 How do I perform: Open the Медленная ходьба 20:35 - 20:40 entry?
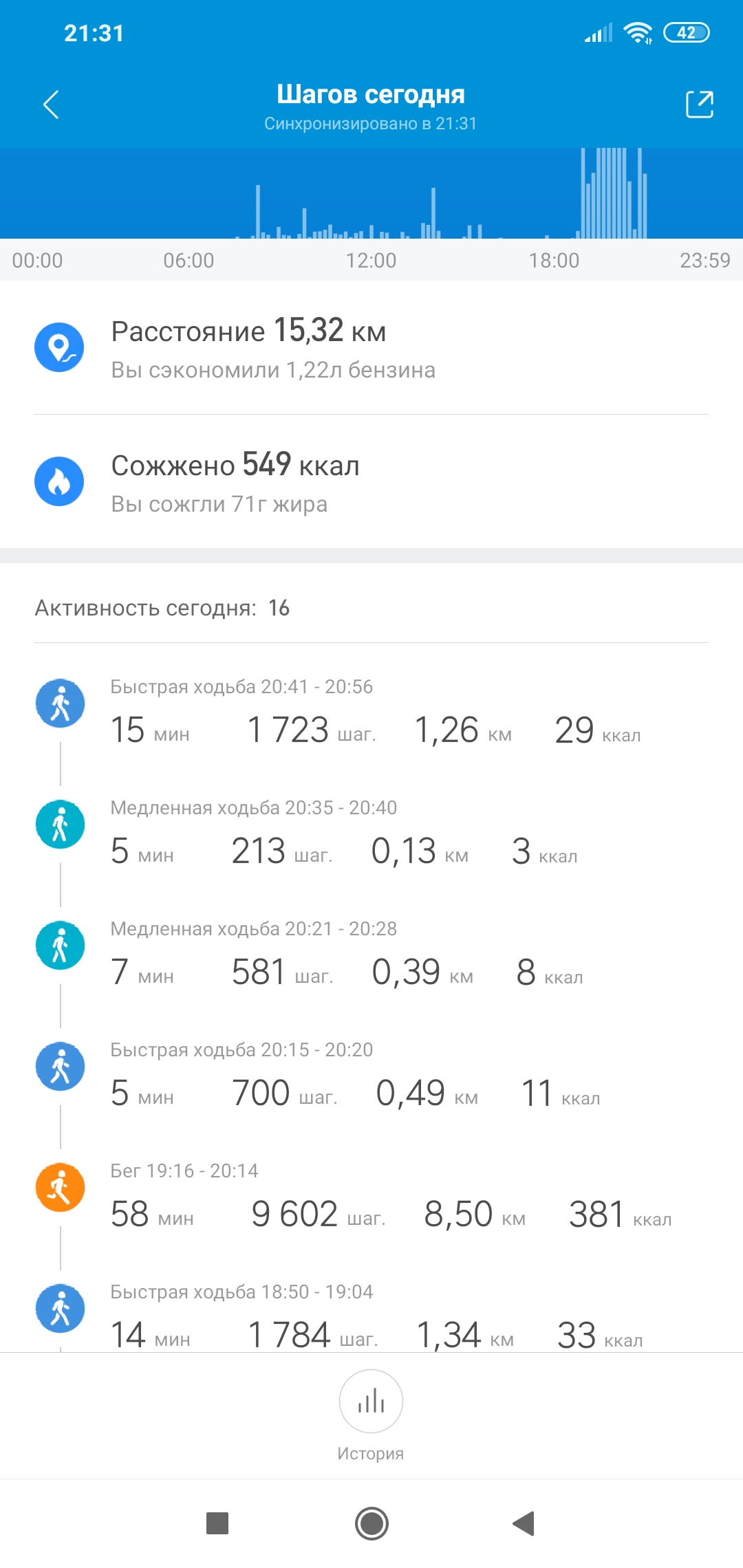pos(371,834)
